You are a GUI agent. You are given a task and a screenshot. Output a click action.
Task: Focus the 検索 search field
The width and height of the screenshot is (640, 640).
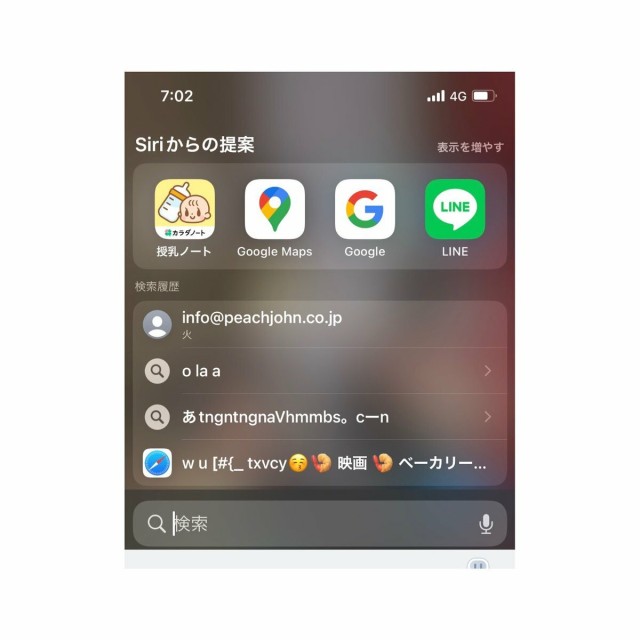[310, 524]
